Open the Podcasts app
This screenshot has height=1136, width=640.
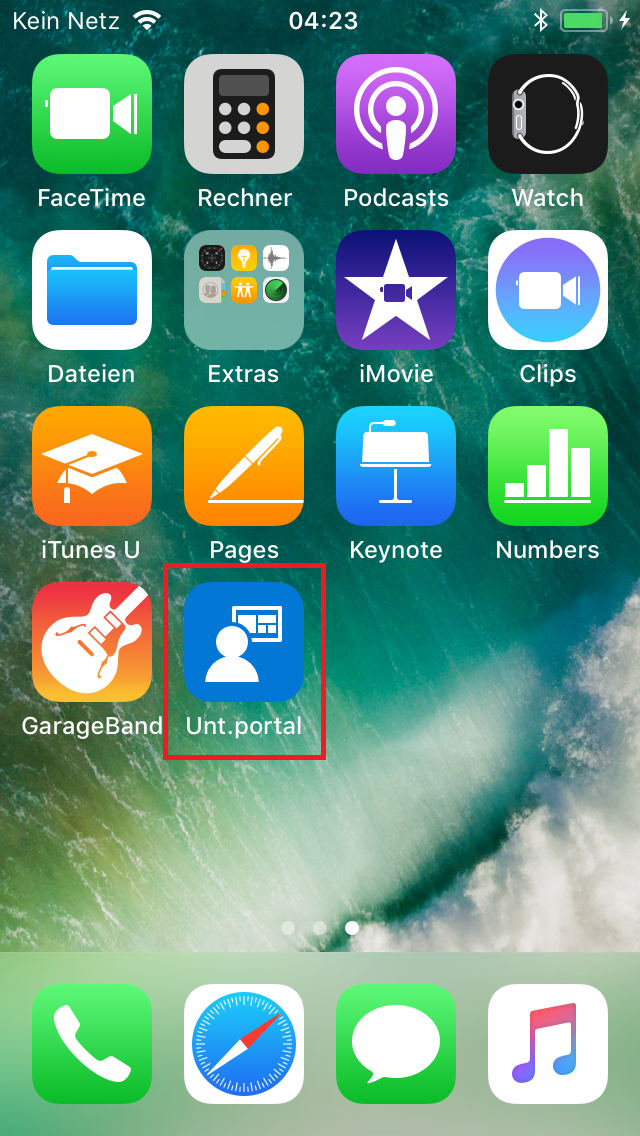(x=396, y=114)
